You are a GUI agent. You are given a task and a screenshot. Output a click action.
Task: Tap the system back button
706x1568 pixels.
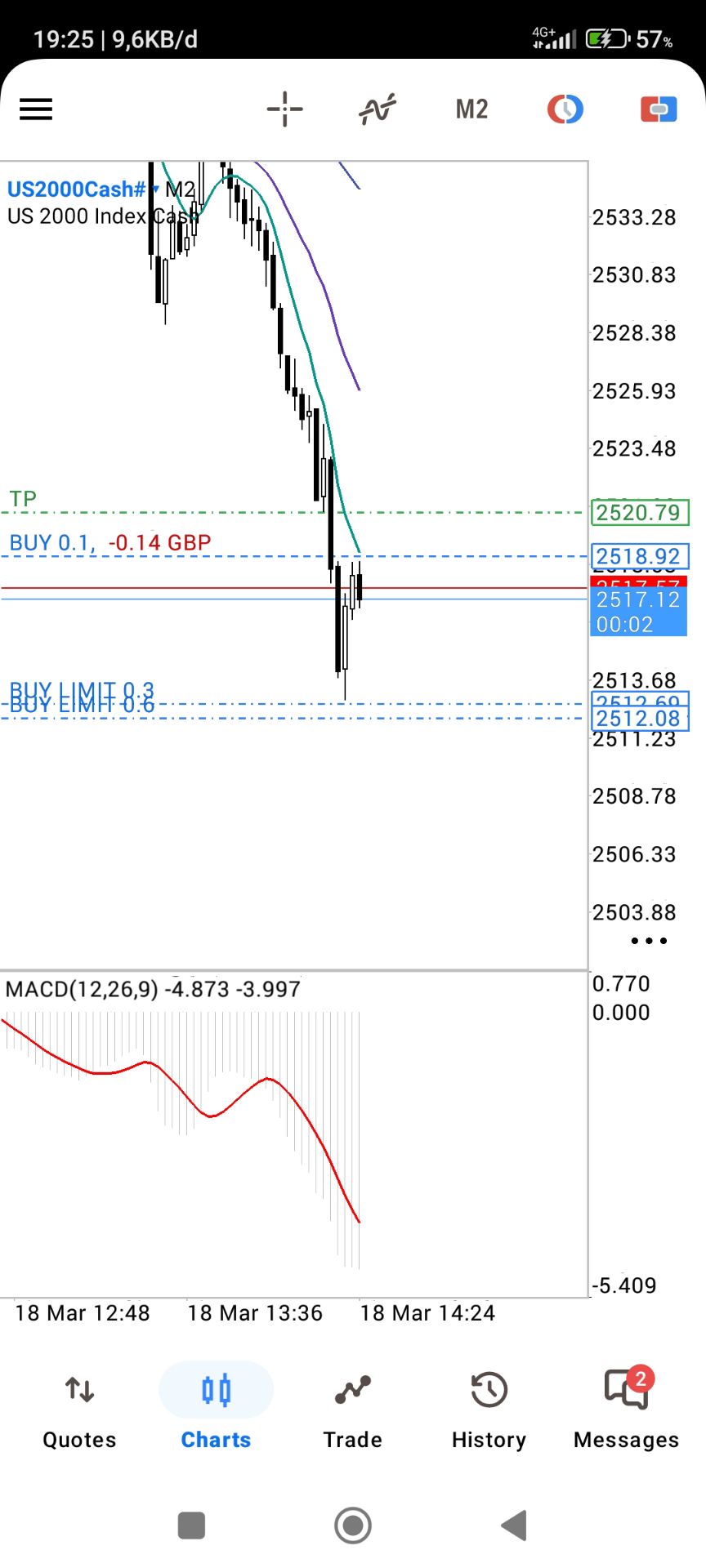pyautogui.click(x=514, y=1525)
